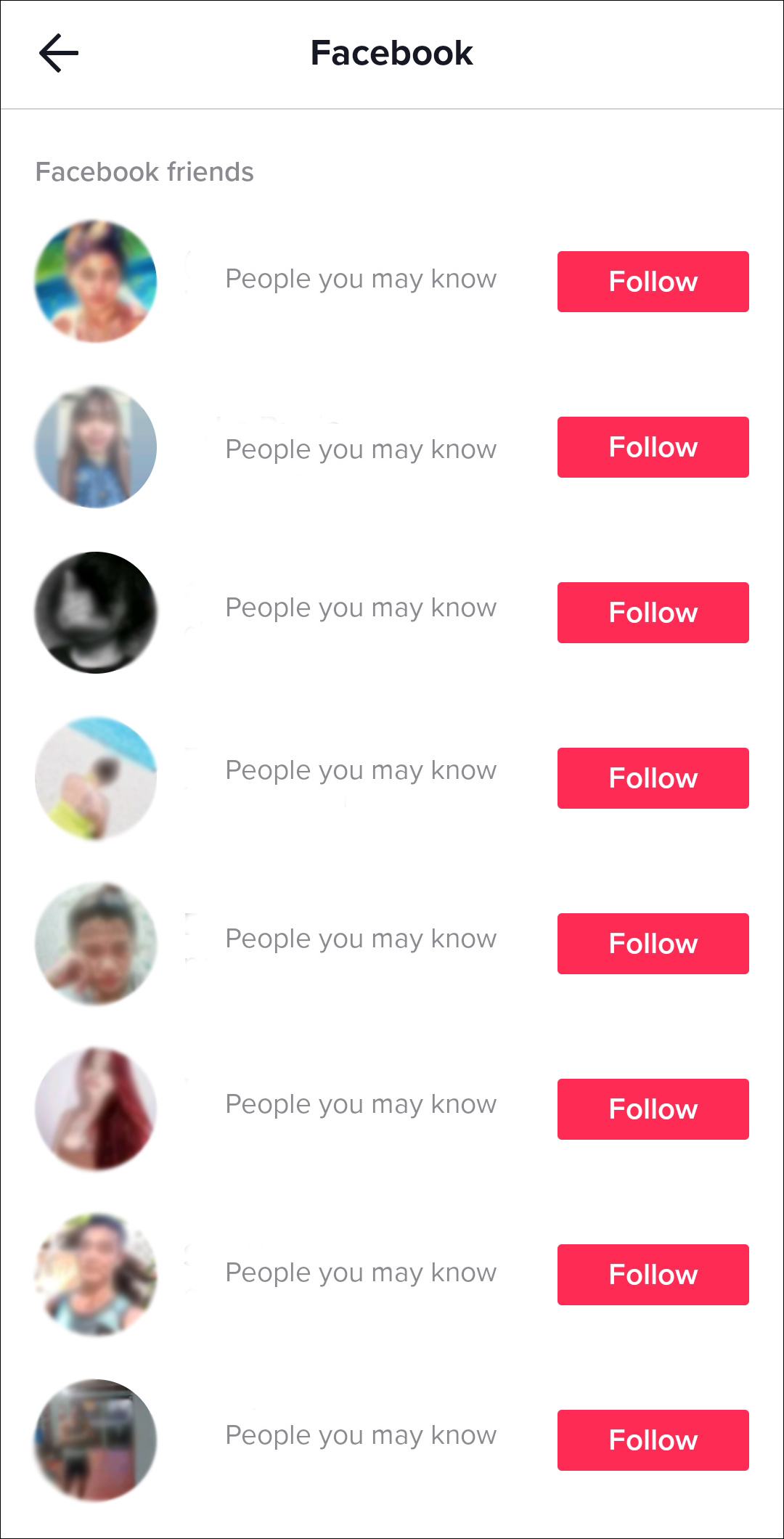Open the red-haired friend's profile row

[x=361, y=1105]
